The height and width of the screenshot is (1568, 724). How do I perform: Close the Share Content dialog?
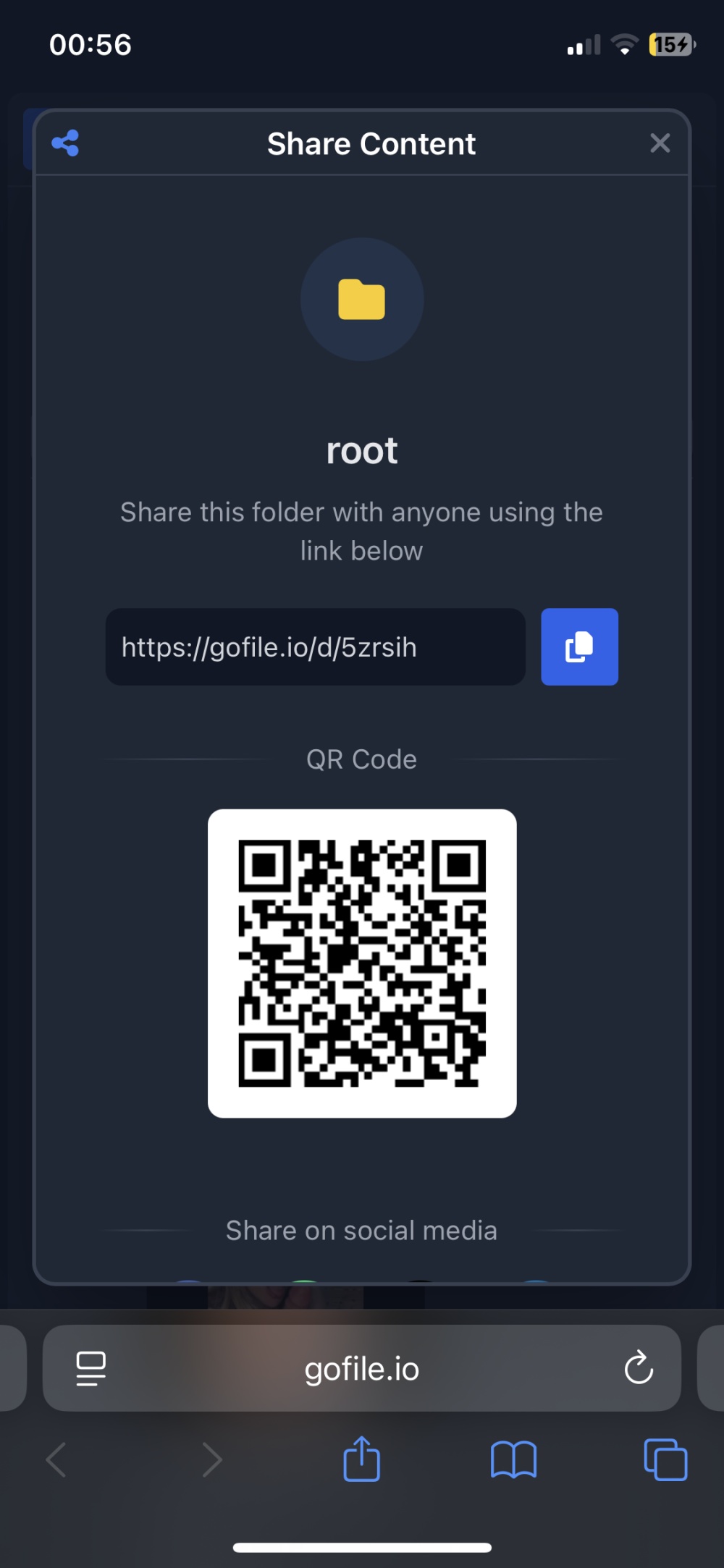point(660,143)
